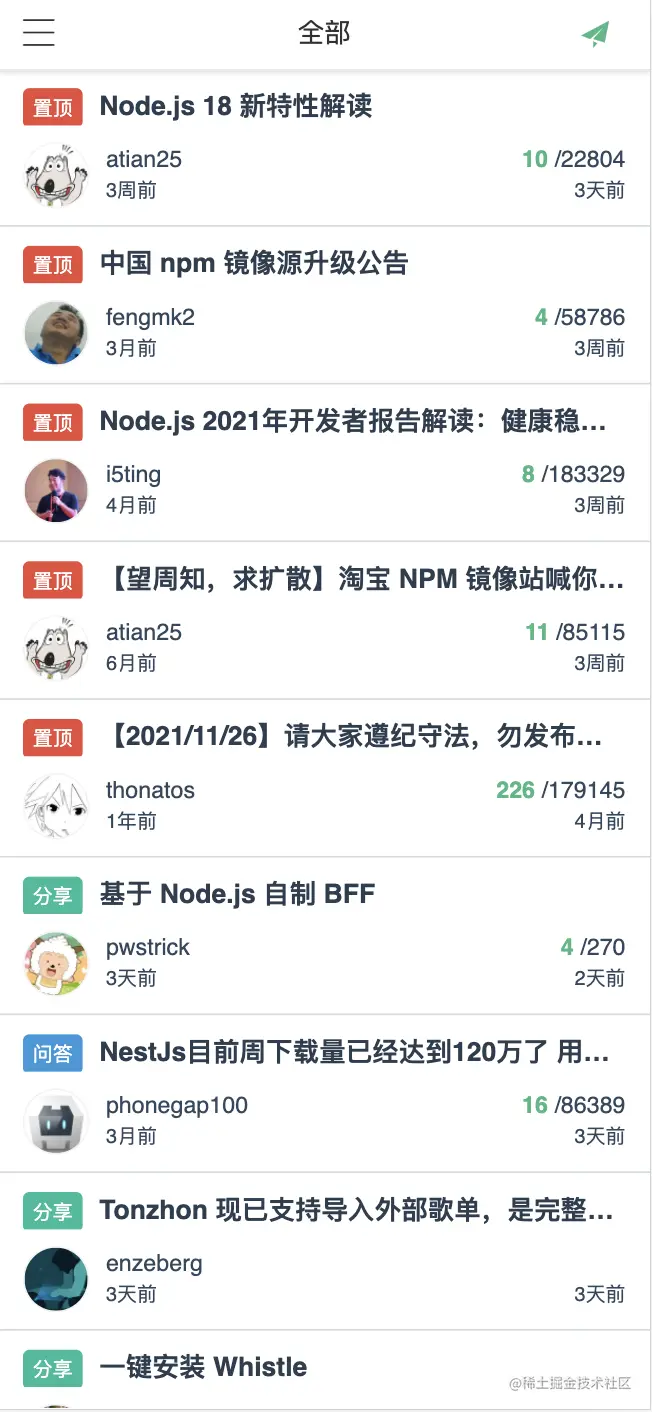View enzeberg's avatar profile
This screenshot has width=652, height=1412.
pyautogui.click(x=56, y=1278)
